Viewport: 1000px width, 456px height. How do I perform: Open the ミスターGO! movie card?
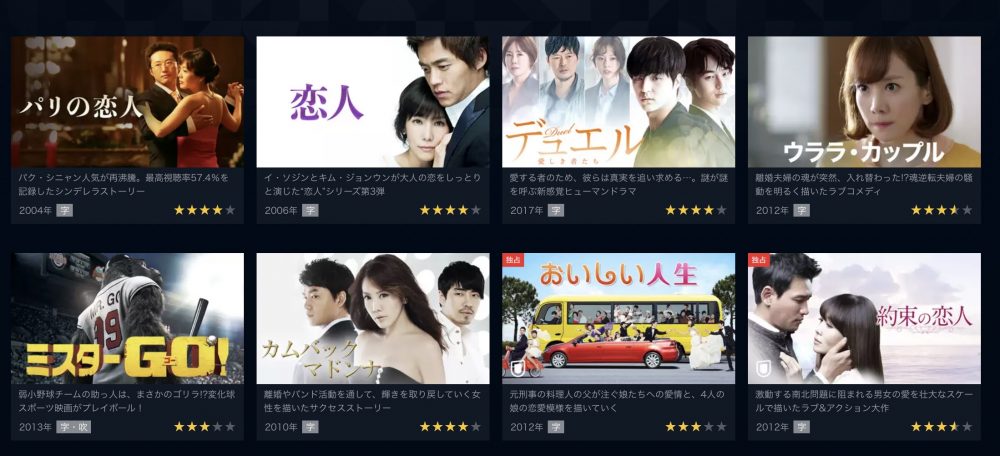point(127,318)
